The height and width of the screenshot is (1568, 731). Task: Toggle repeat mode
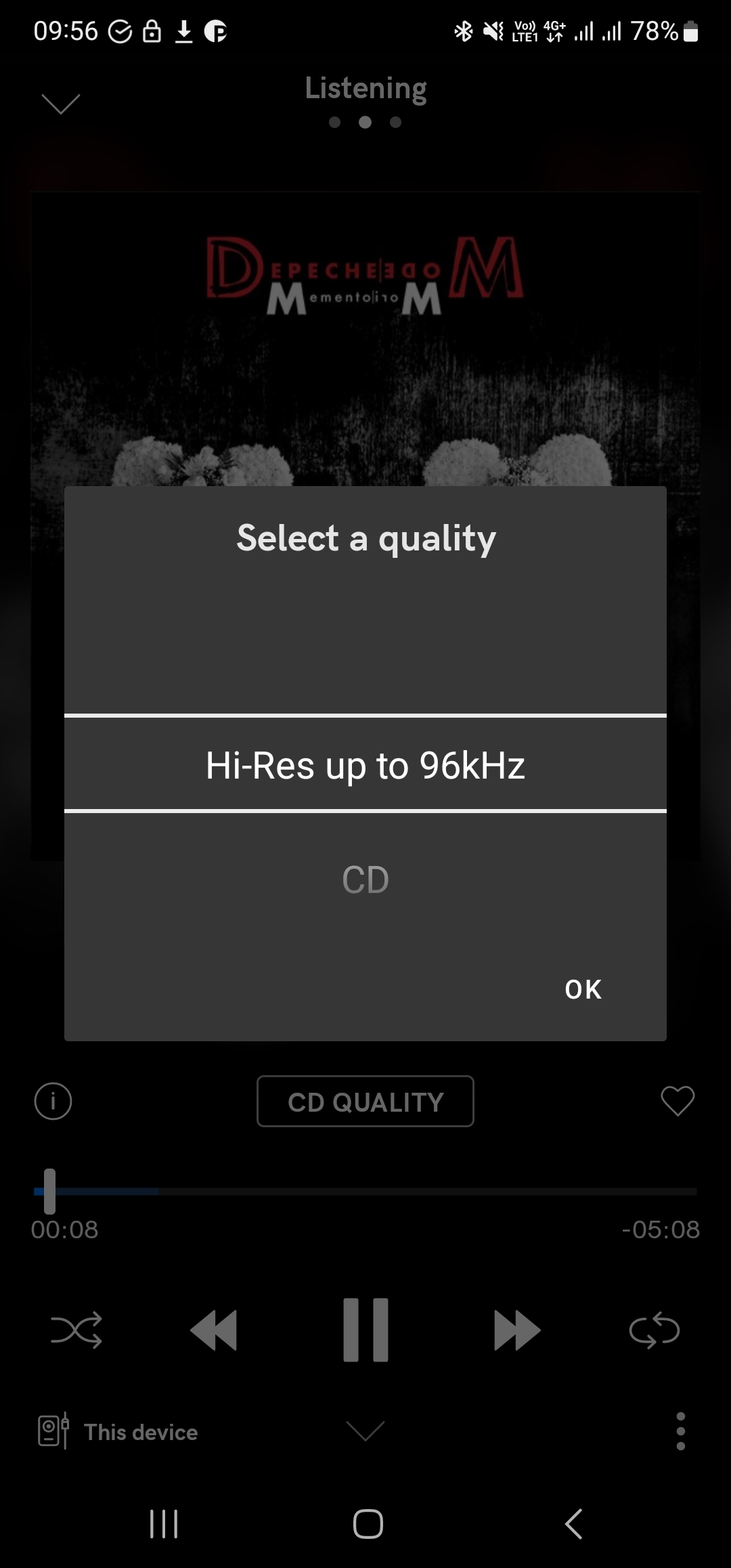pos(654,1330)
